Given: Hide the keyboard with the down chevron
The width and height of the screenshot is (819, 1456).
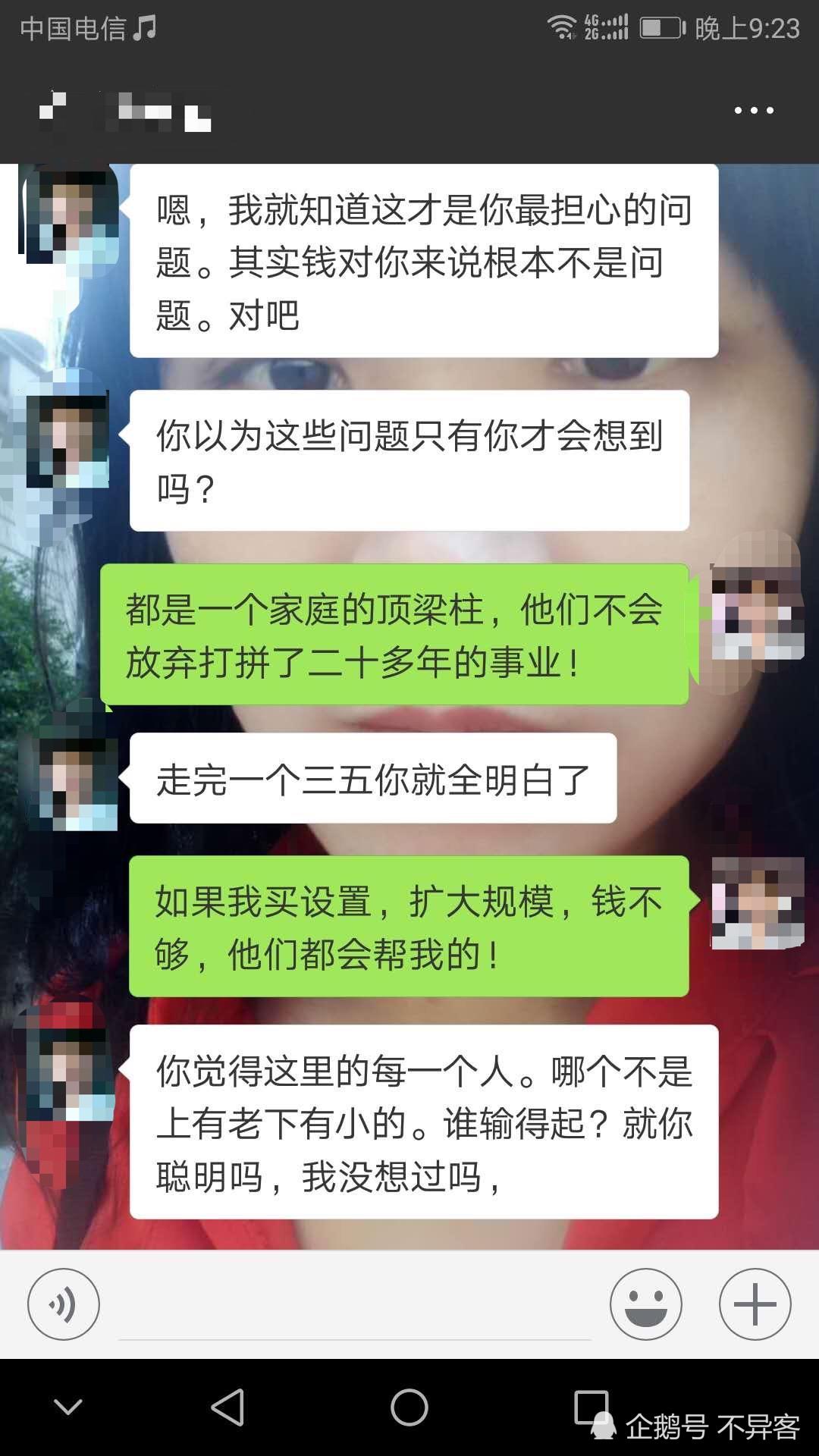Looking at the screenshot, I should [68, 1407].
